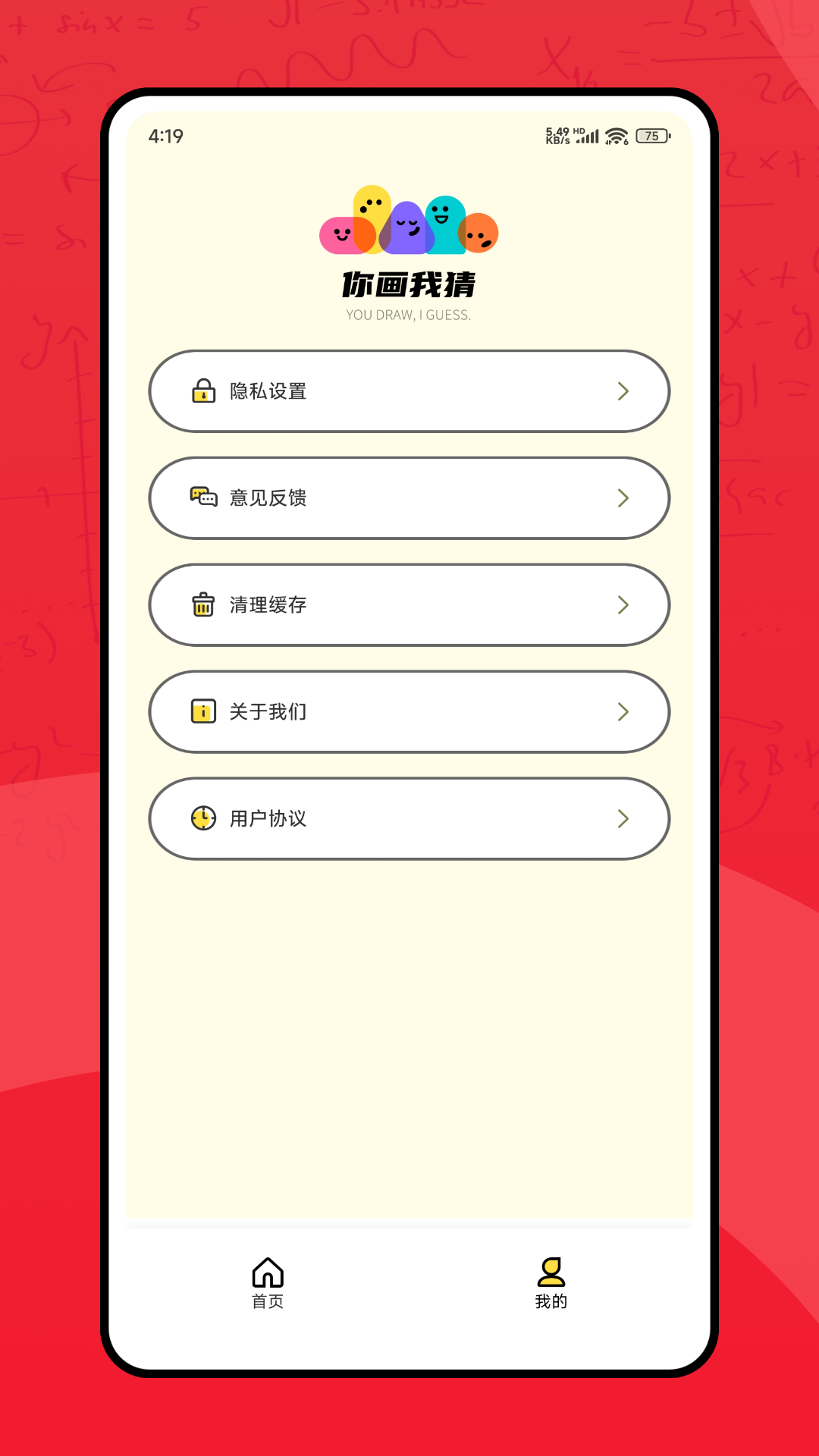The width and height of the screenshot is (819, 1456).
Task: Open 关于我们 about page
Action: point(408,712)
